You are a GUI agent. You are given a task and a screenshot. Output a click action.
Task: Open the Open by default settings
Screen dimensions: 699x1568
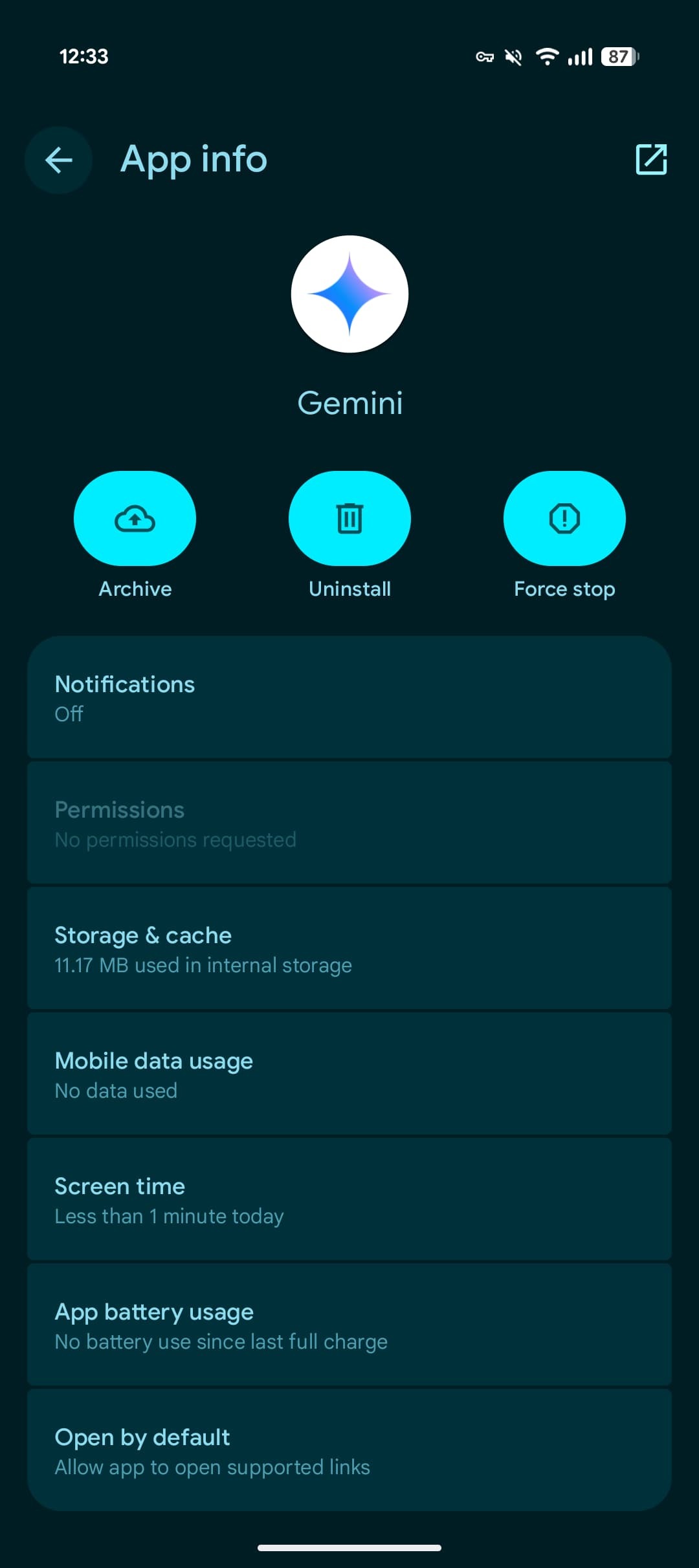[x=349, y=1450]
